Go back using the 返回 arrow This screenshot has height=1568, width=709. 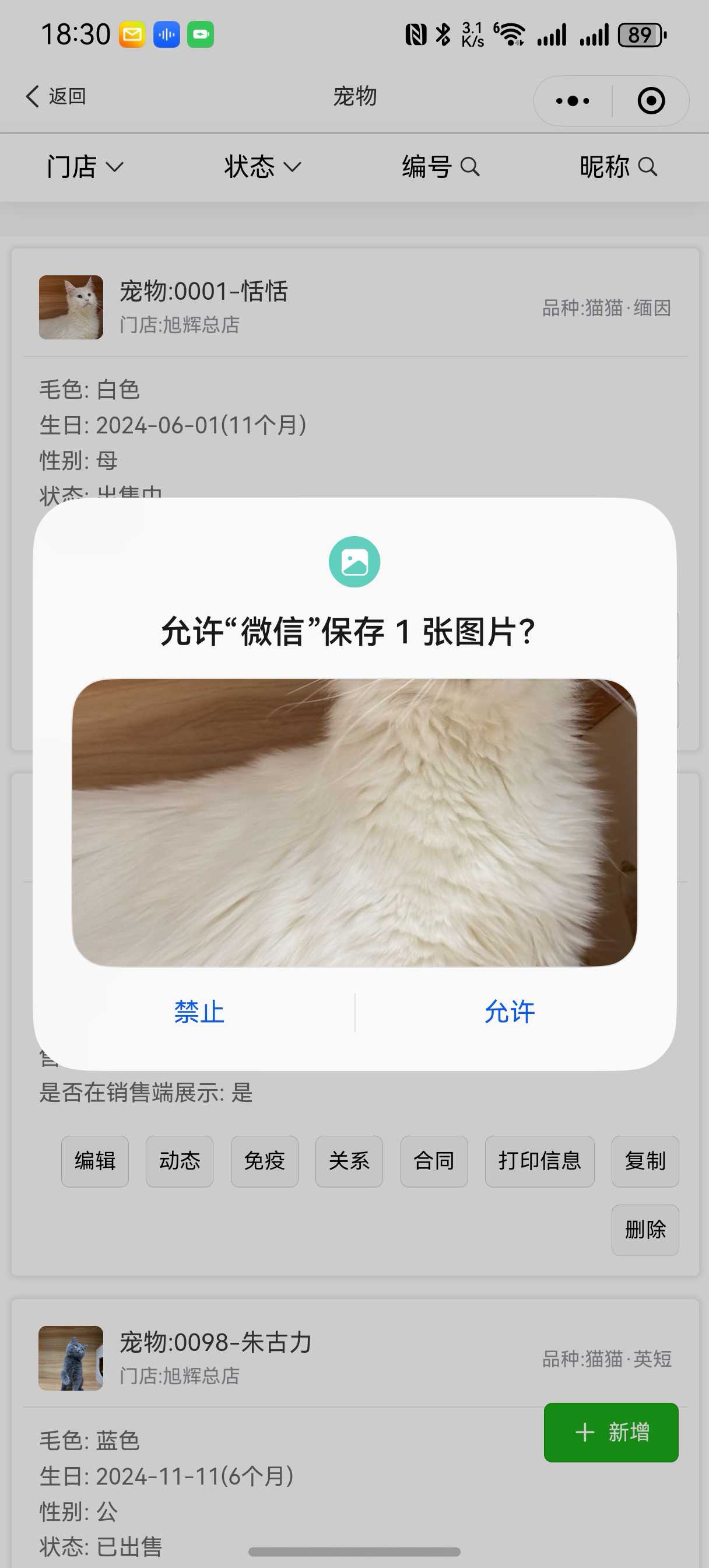(x=55, y=96)
